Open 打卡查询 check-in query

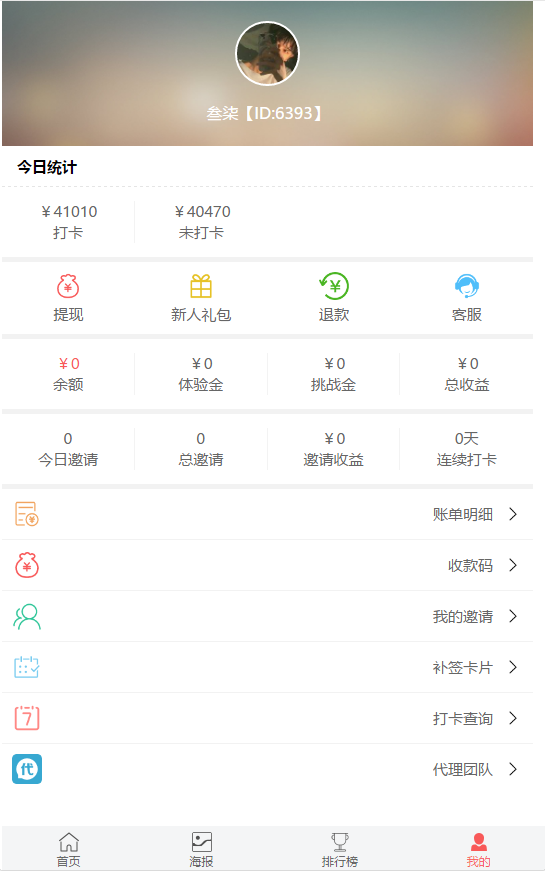(267, 719)
